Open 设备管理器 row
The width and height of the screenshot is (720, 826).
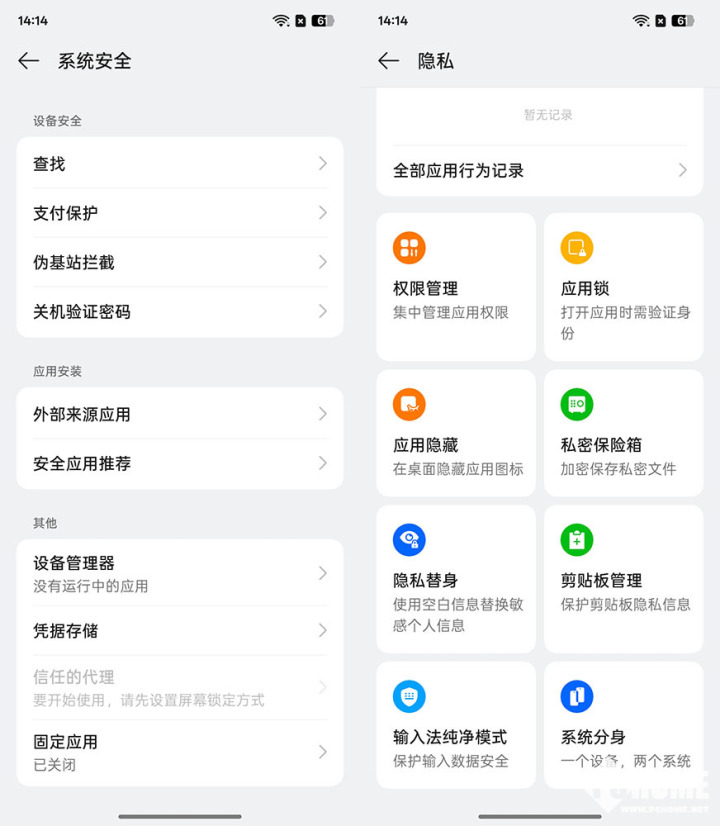coord(180,573)
